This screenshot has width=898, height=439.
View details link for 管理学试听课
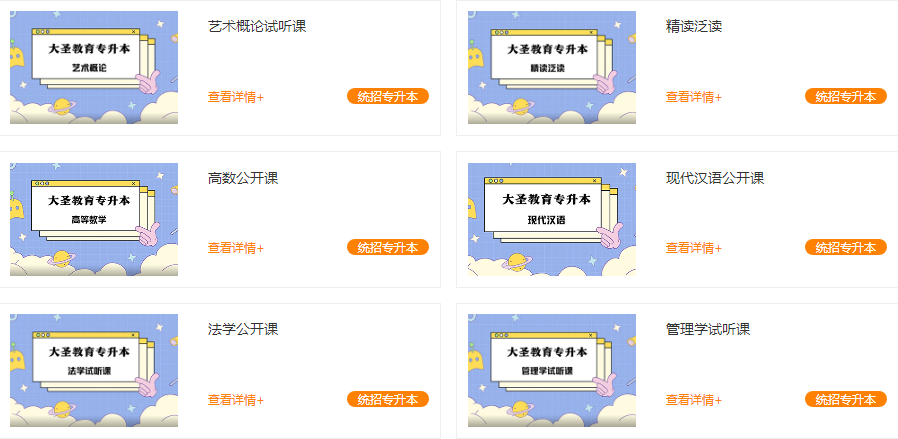click(x=694, y=400)
